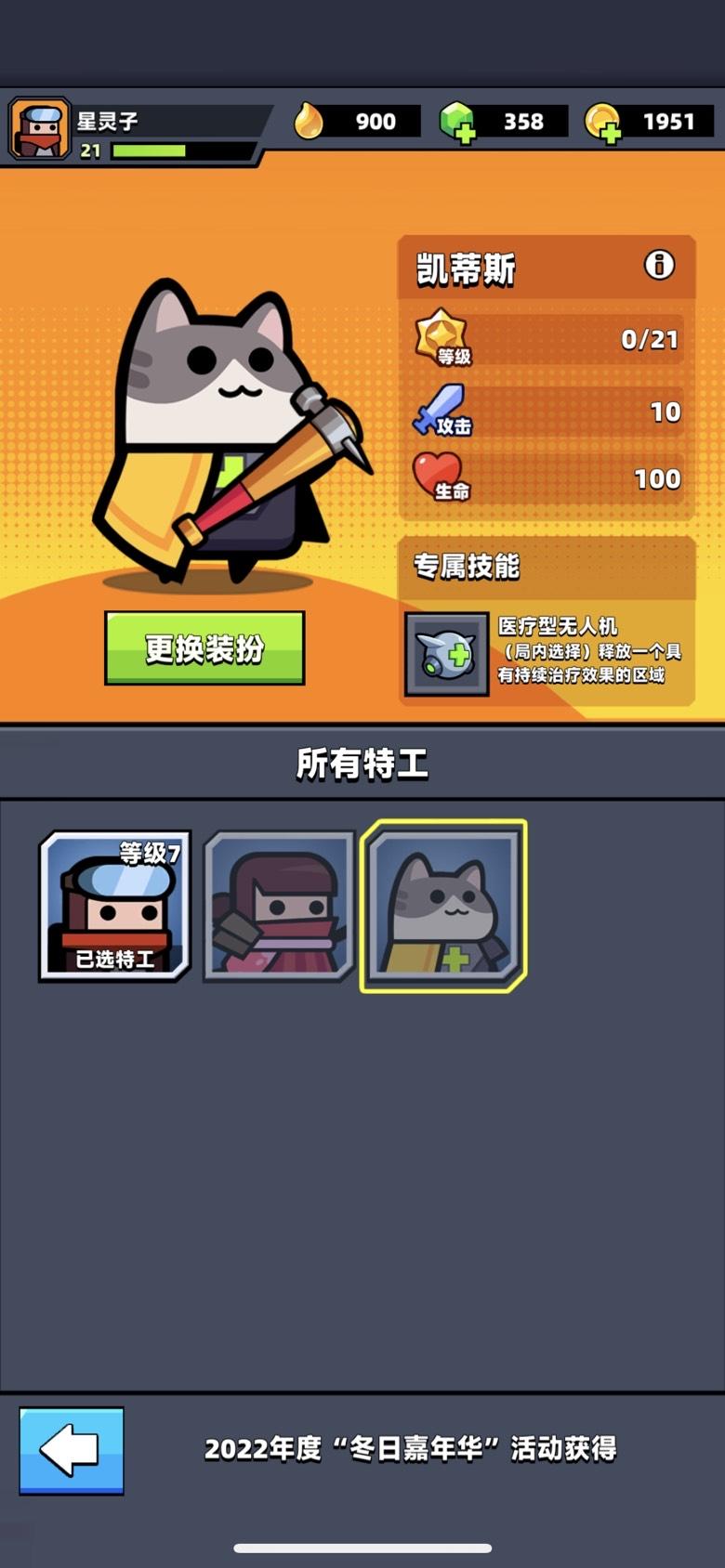Viewport: 725px width, 1568px height.
Task: Select the pink ninja agent portrait
Action: click(279, 905)
